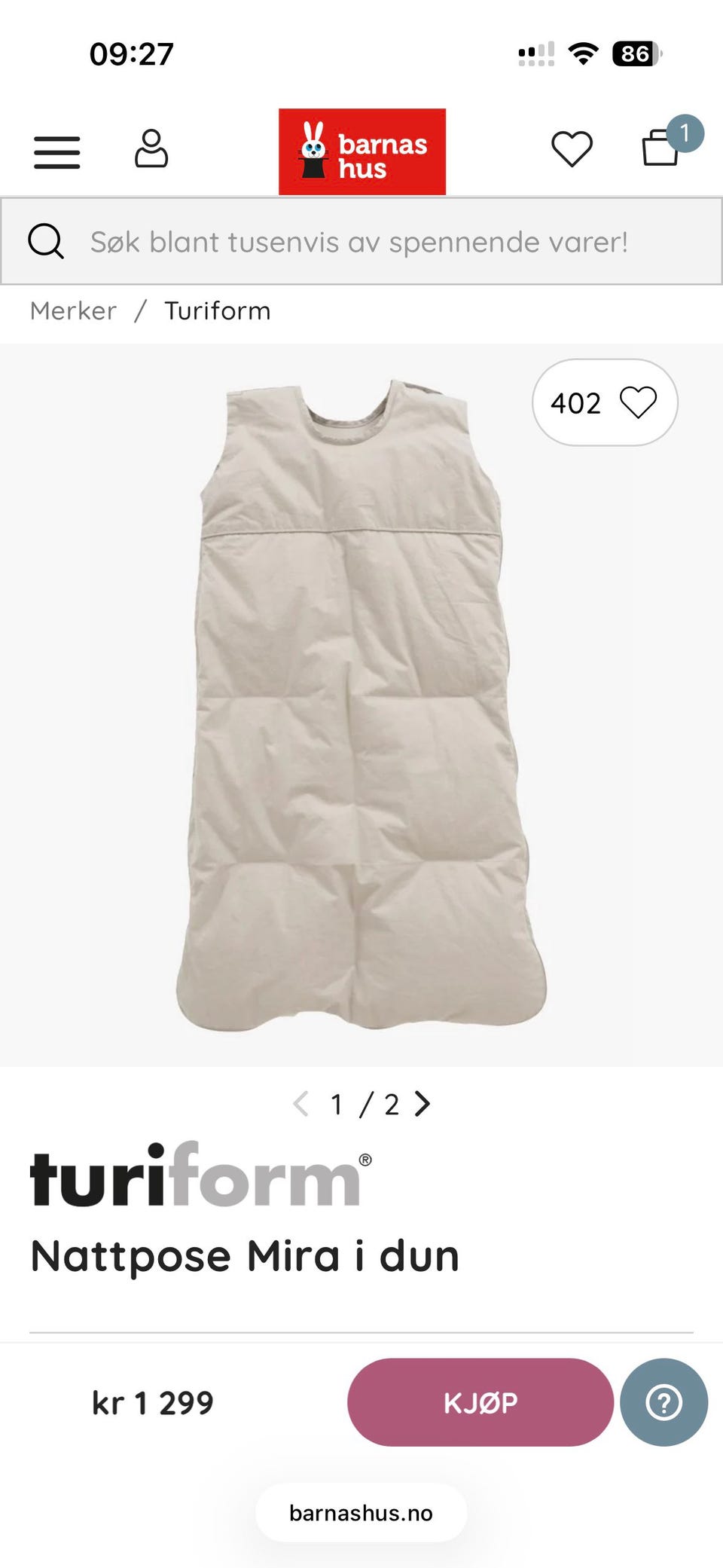Open the Turiform breadcrumb
The height and width of the screenshot is (1568, 723).
218,311
